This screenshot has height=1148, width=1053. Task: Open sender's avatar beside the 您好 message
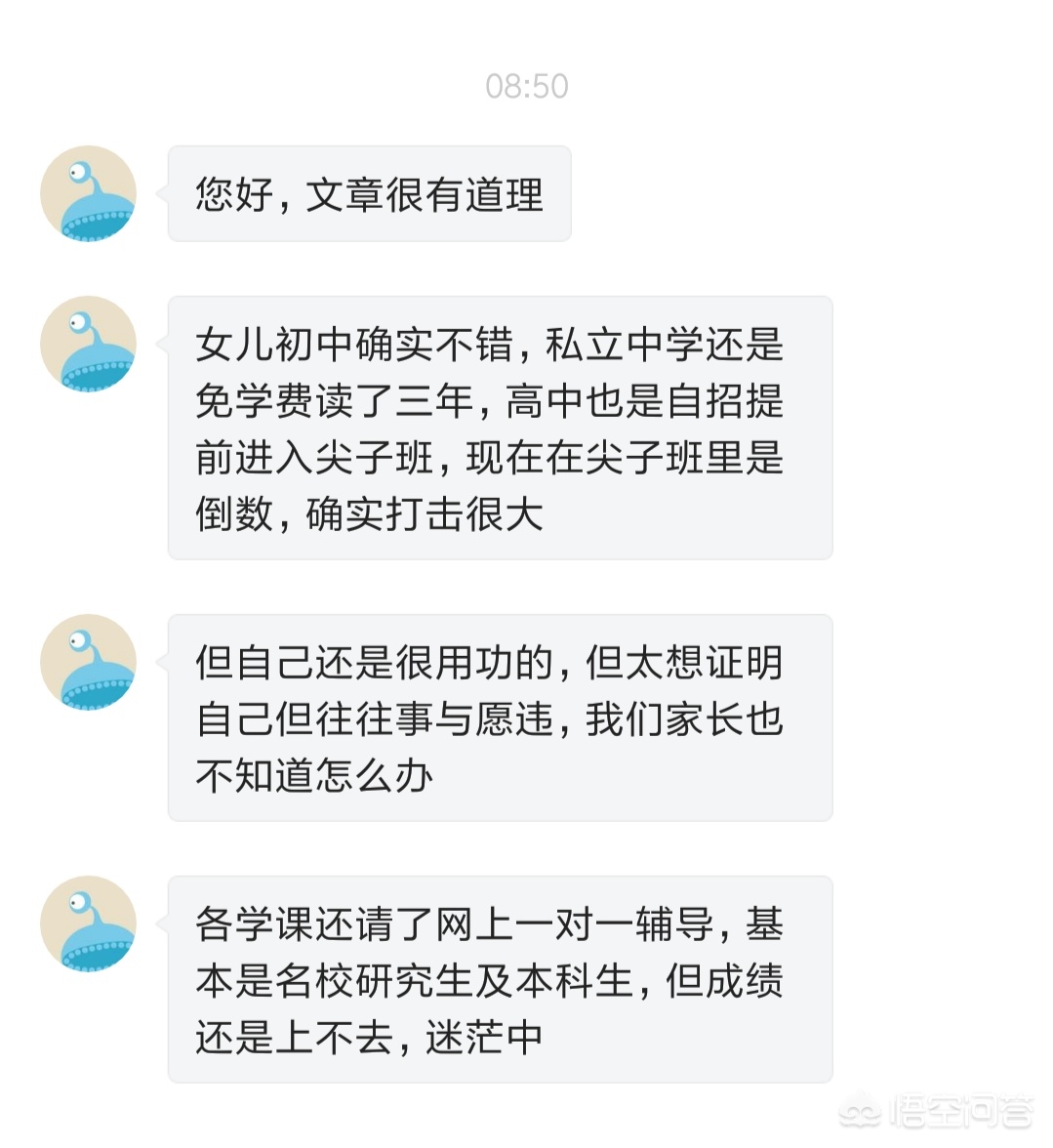click(88, 194)
